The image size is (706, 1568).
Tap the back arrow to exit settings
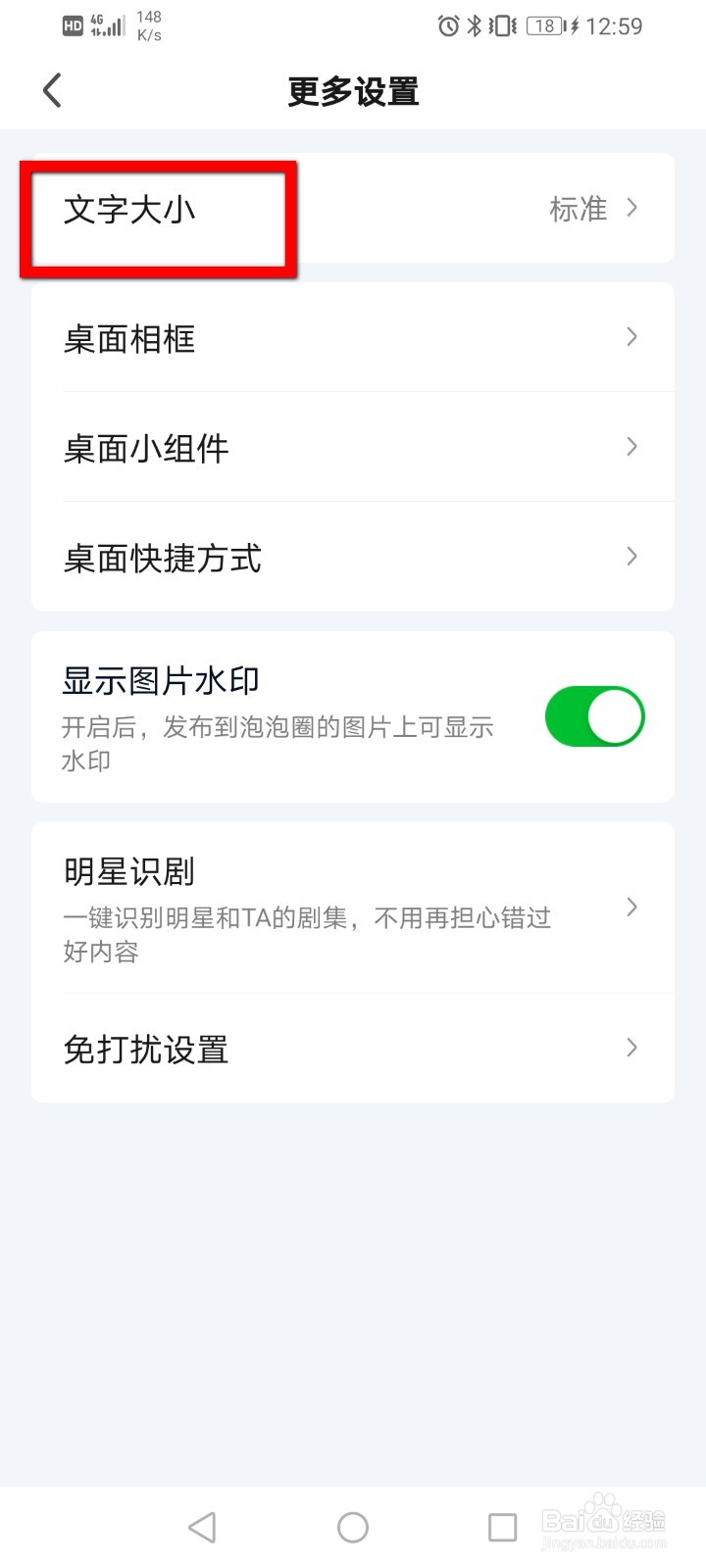[51, 90]
